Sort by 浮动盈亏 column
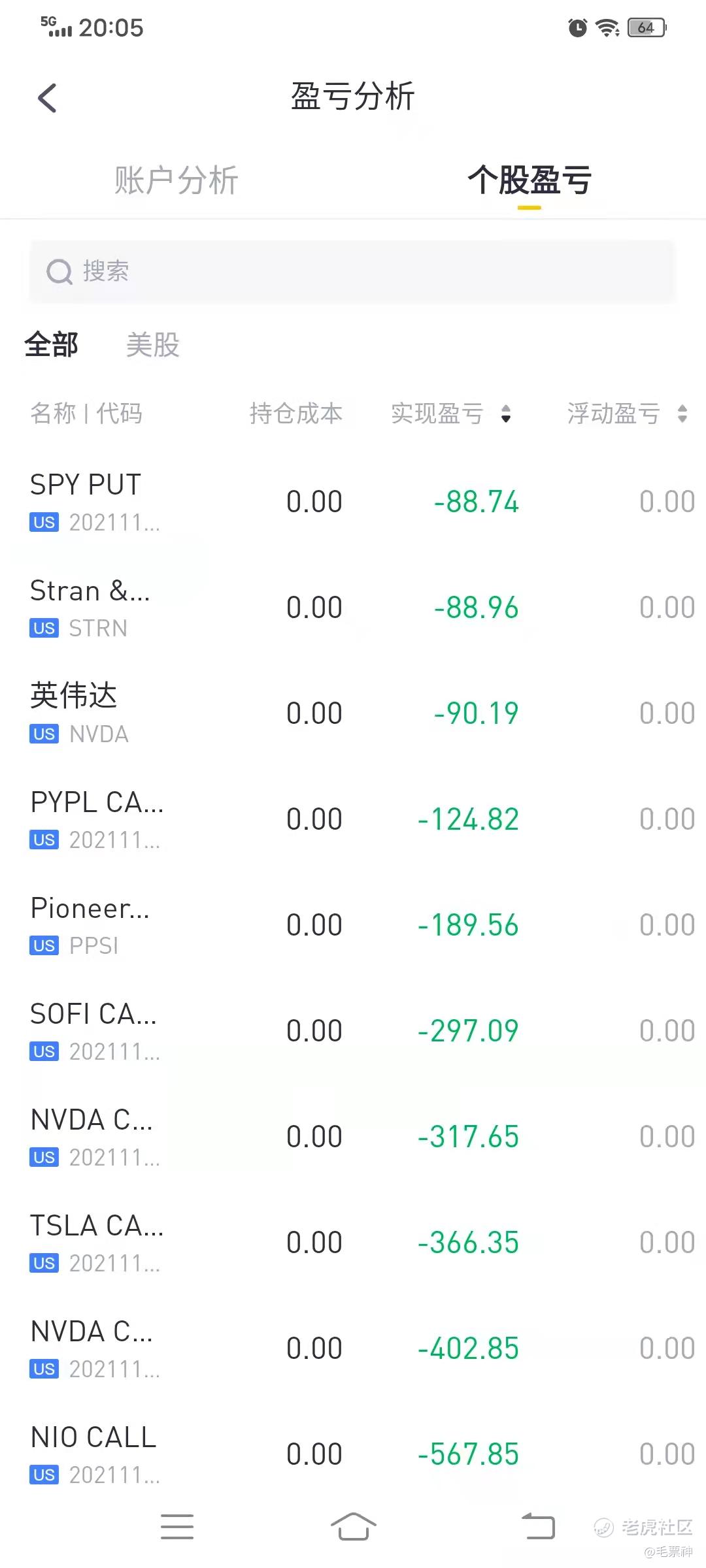 pos(626,414)
